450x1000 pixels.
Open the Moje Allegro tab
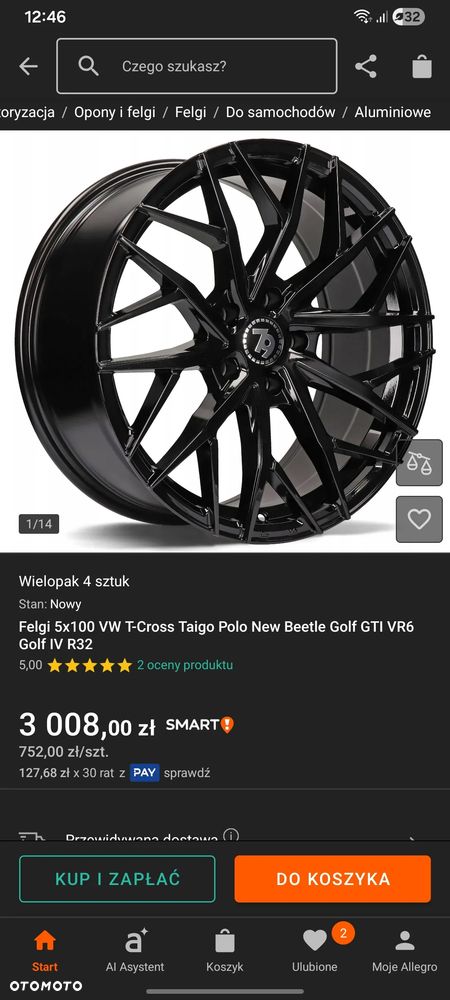click(405, 950)
